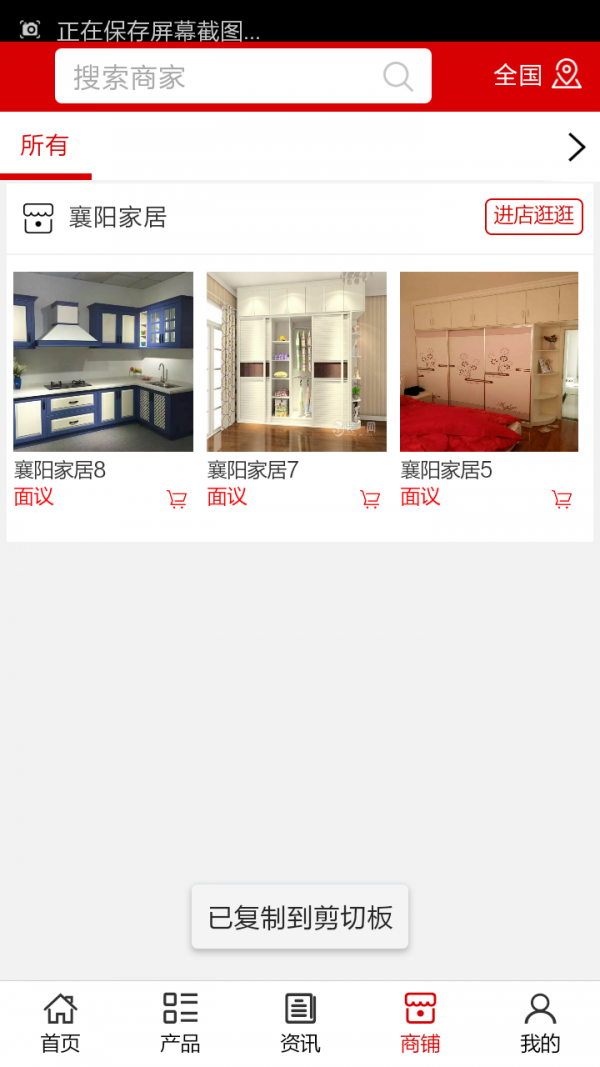Tap the magnifier search icon

[x=398, y=77]
